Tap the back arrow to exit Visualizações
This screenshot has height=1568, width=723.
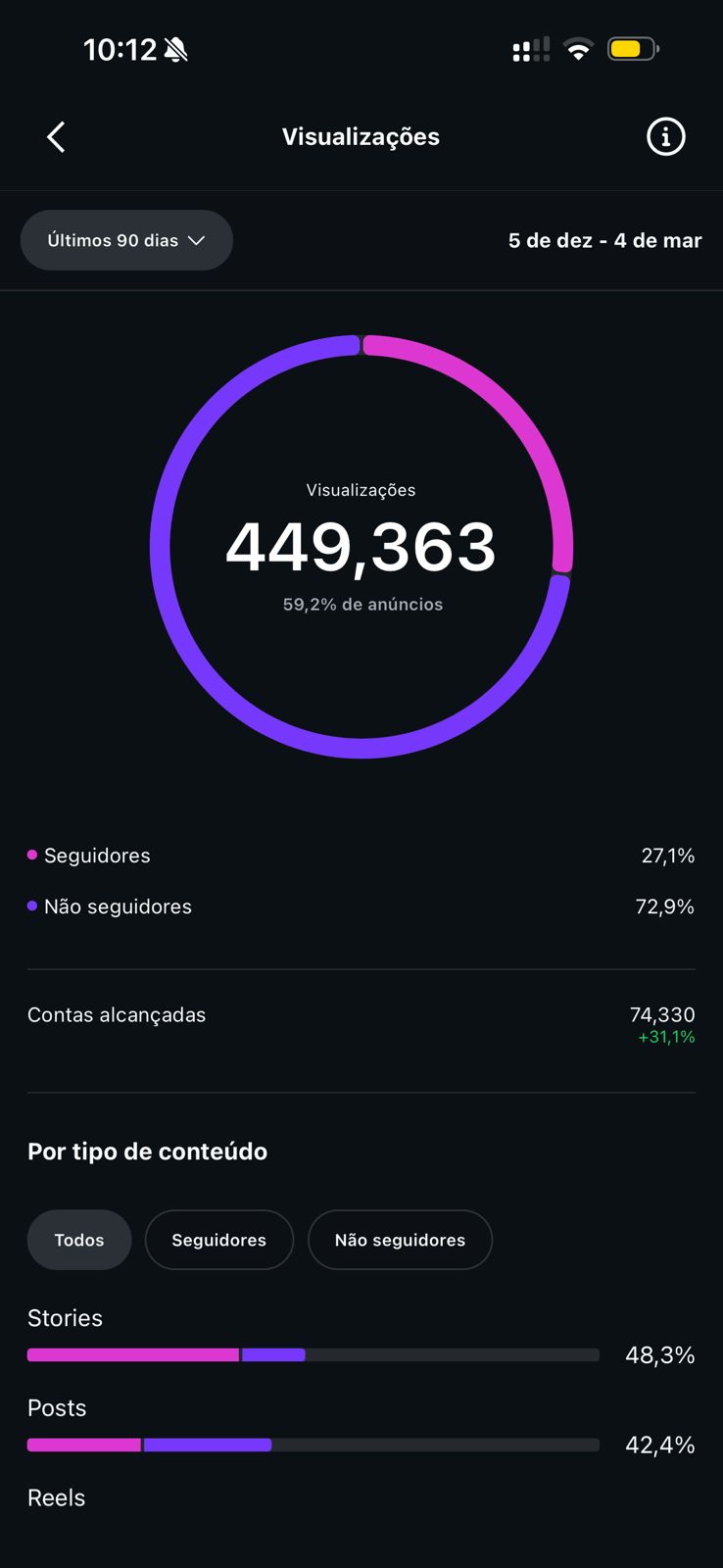click(56, 137)
